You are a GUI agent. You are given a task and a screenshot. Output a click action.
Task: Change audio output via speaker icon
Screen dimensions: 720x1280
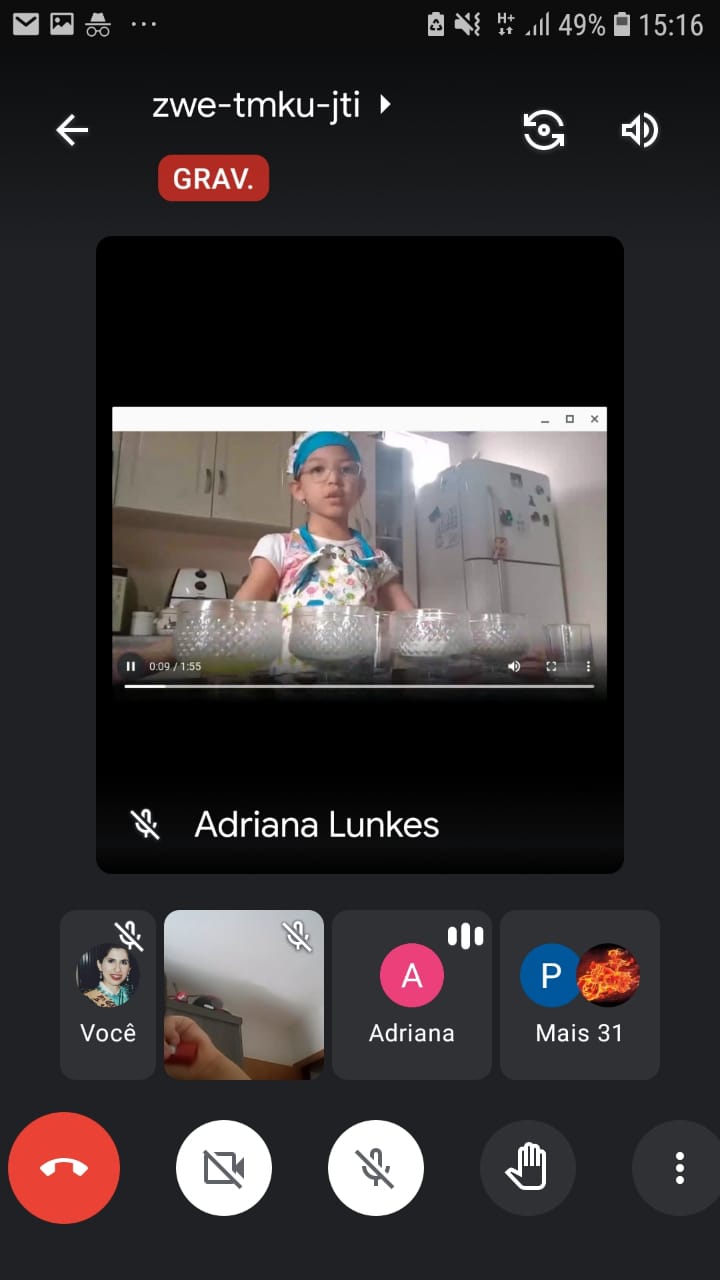point(640,130)
